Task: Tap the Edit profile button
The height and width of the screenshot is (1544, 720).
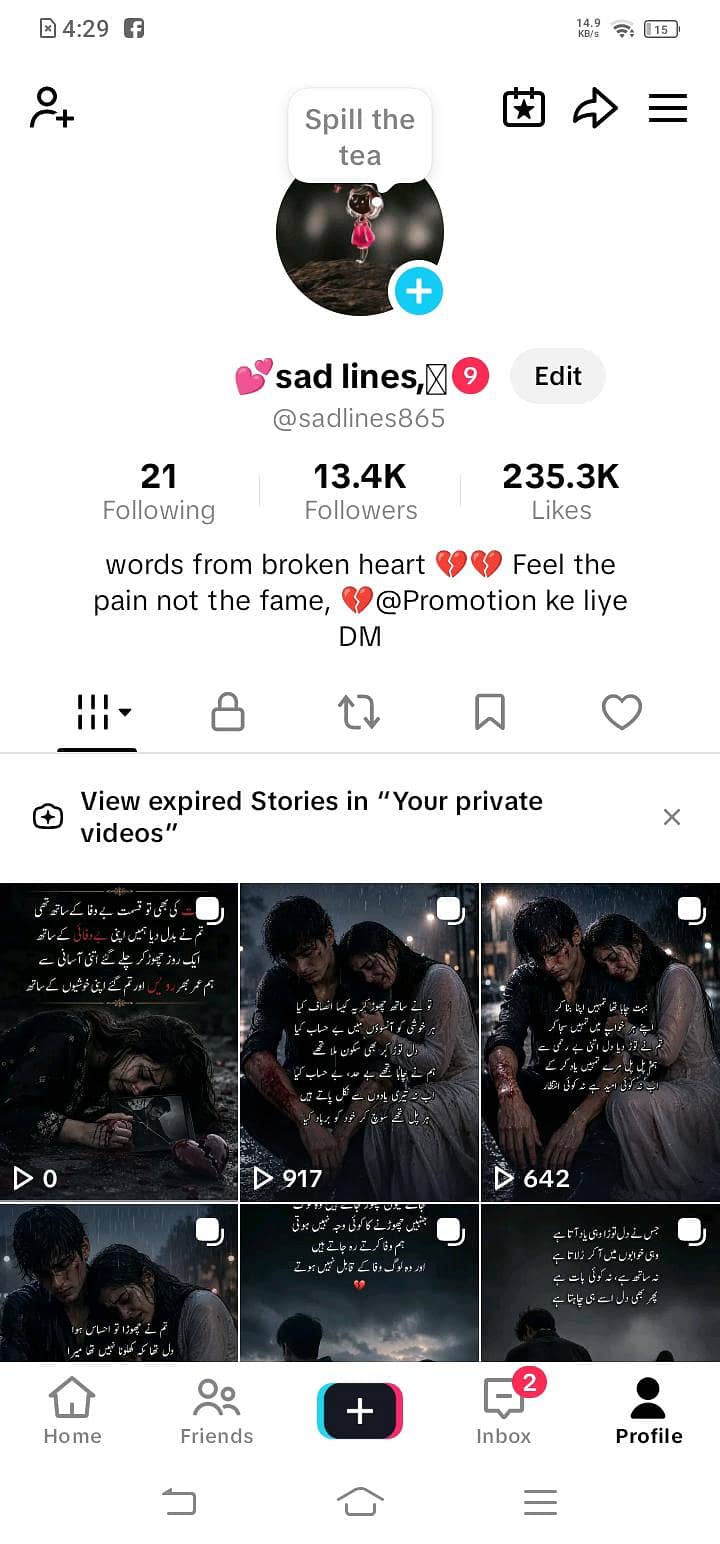Action: [558, 376]
